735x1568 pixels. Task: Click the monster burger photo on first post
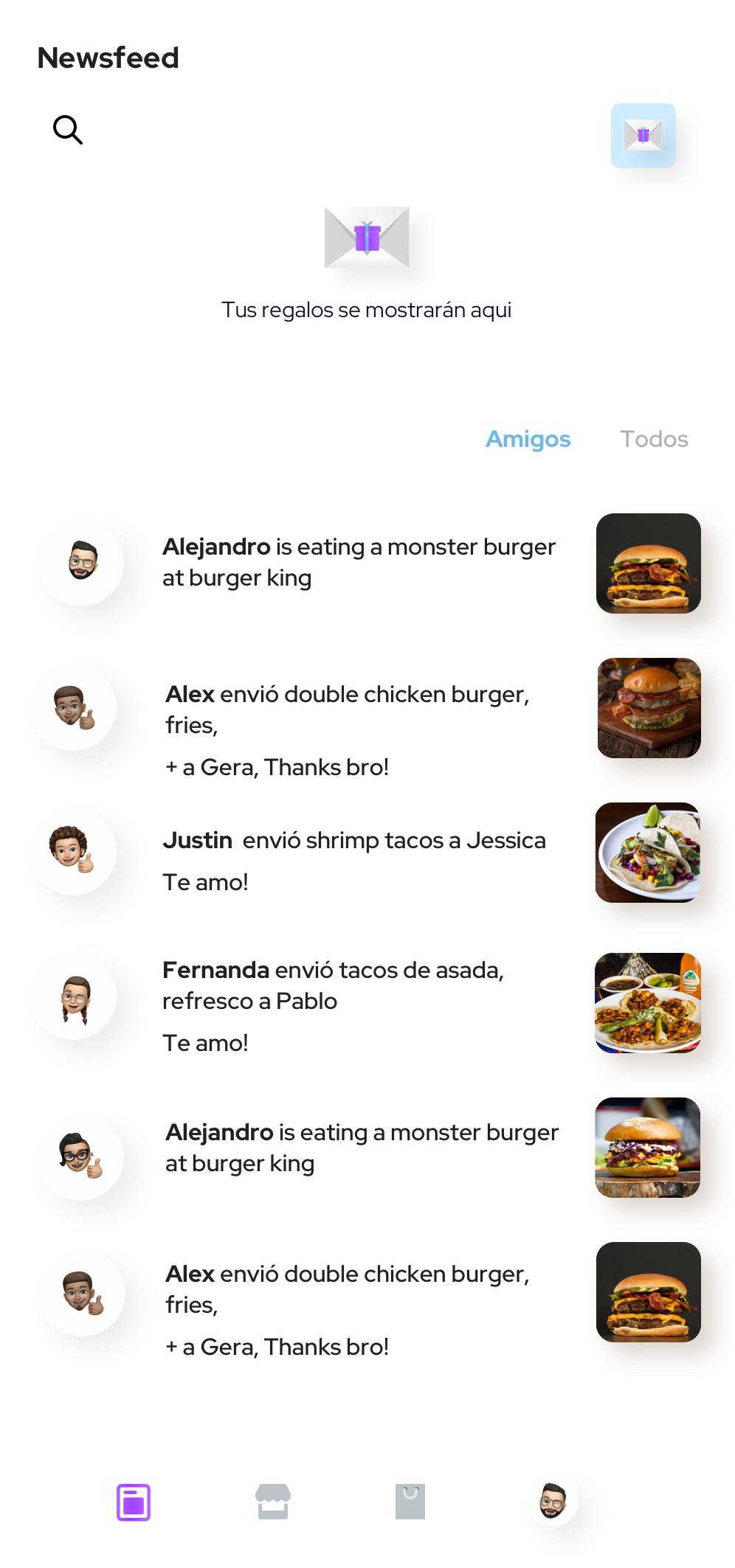pyautogui.click(x=648, y=562)
